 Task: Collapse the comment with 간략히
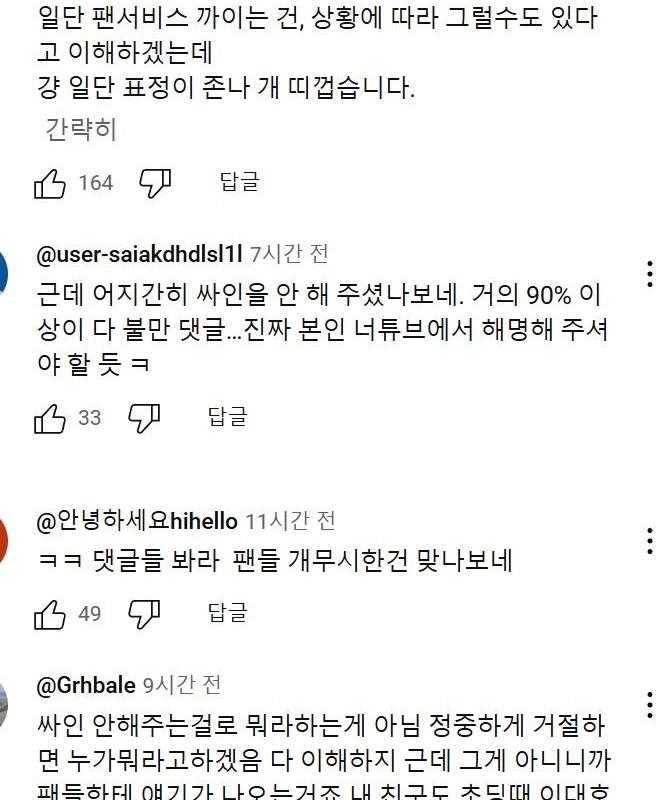80,130
